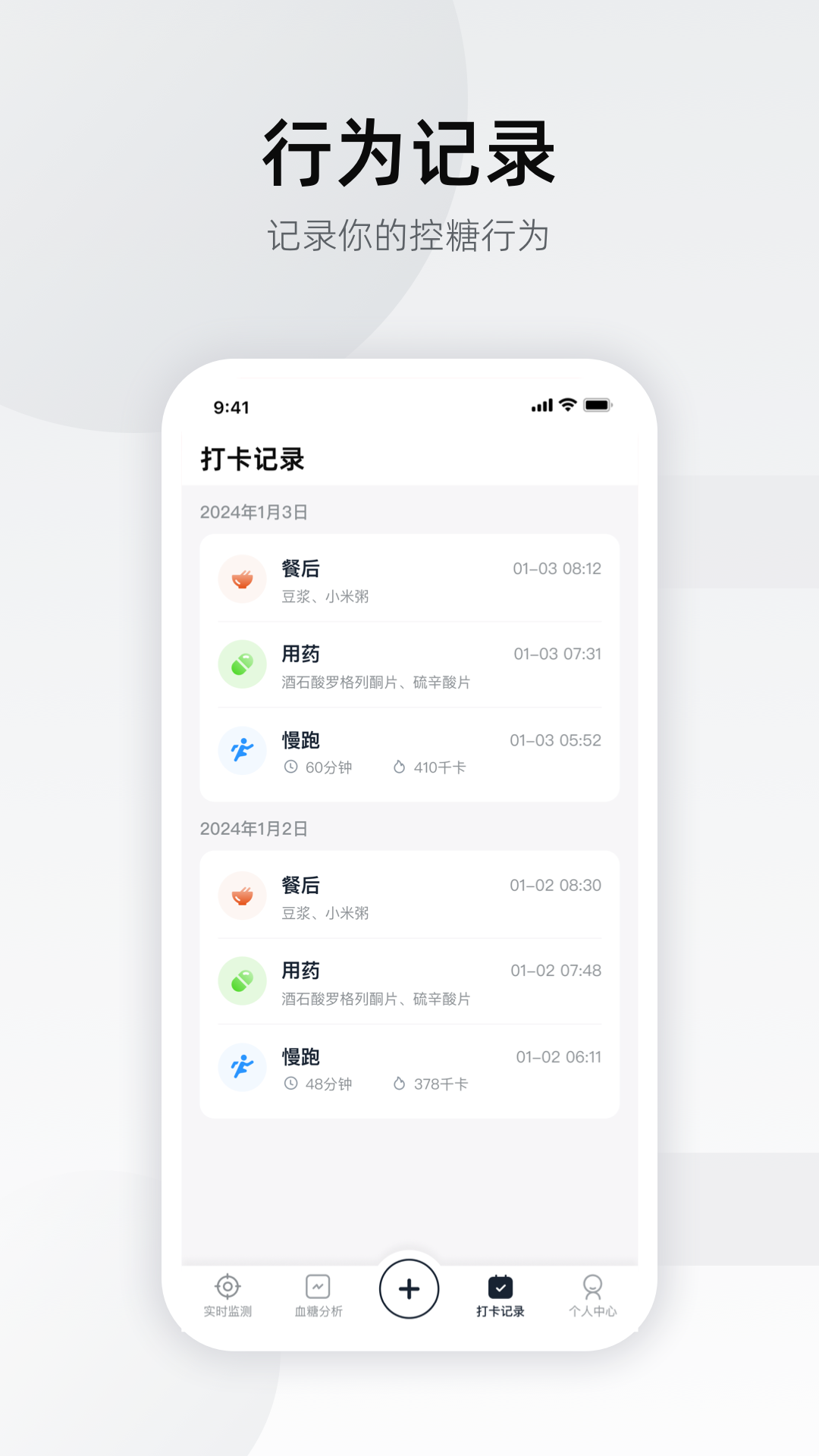
Task: Click the meal bowl icon on the January 2 餐后 entry
Action: tap(242, 895)
